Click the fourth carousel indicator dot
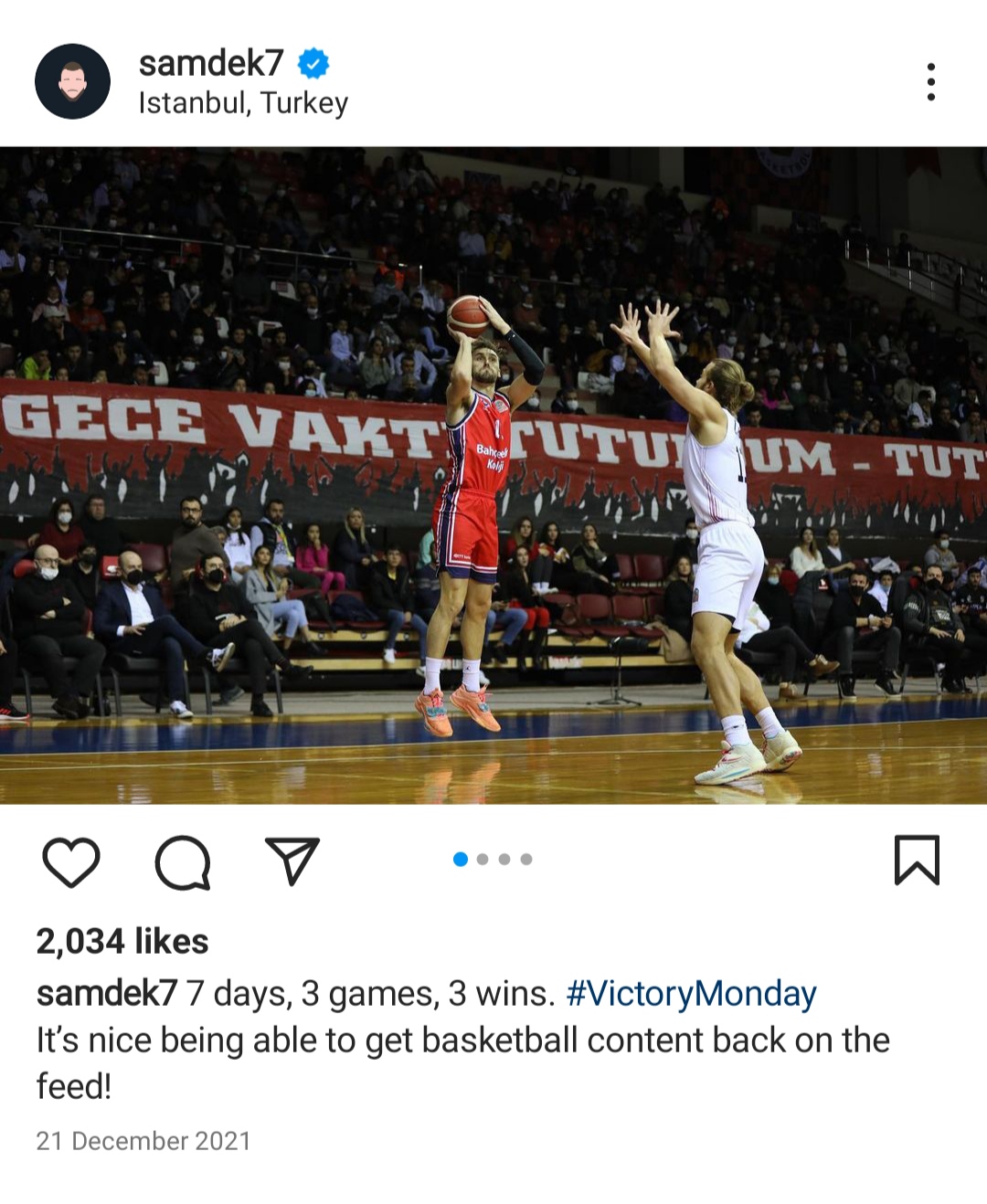 coord(526,859)
